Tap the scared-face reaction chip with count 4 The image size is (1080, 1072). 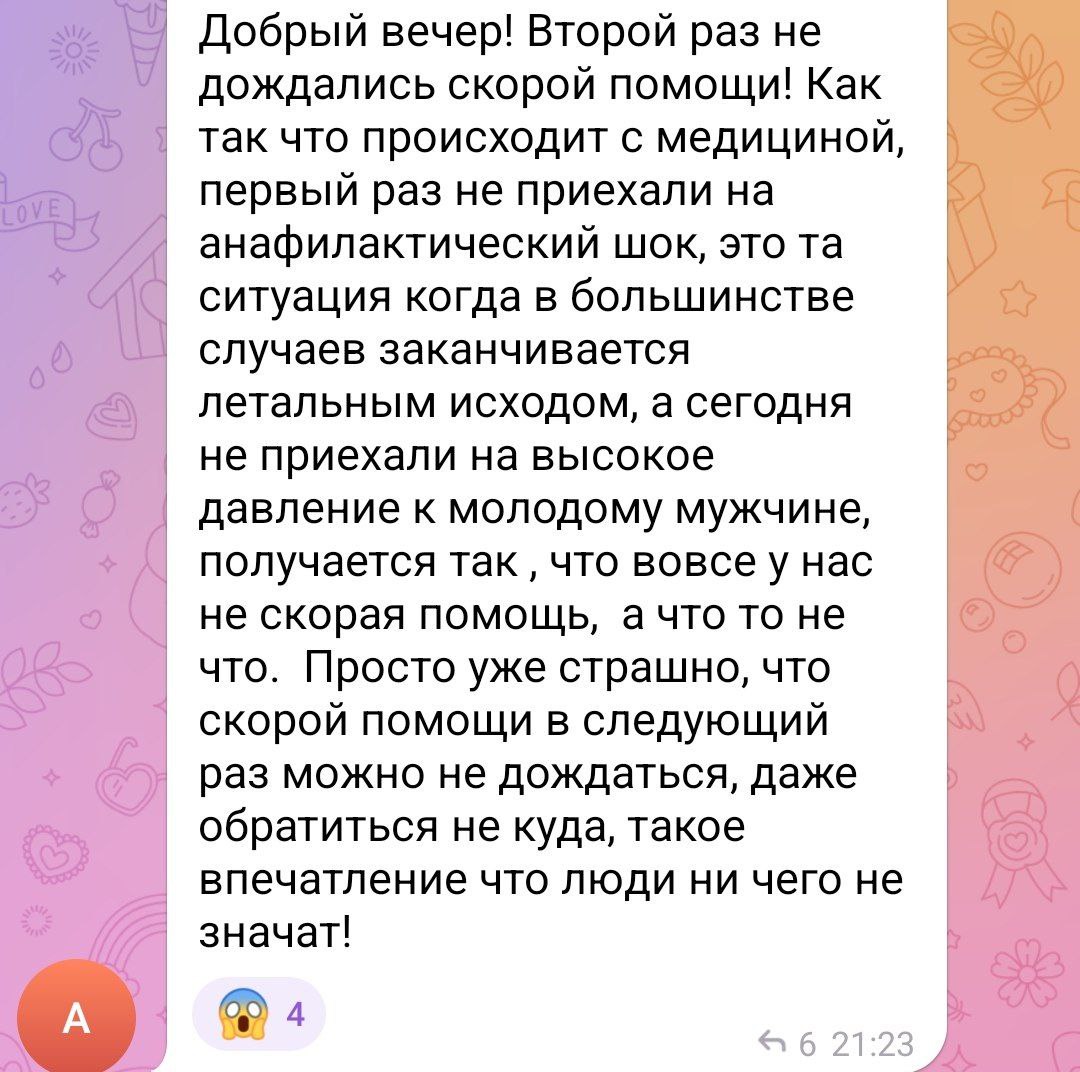[258, 1015]
